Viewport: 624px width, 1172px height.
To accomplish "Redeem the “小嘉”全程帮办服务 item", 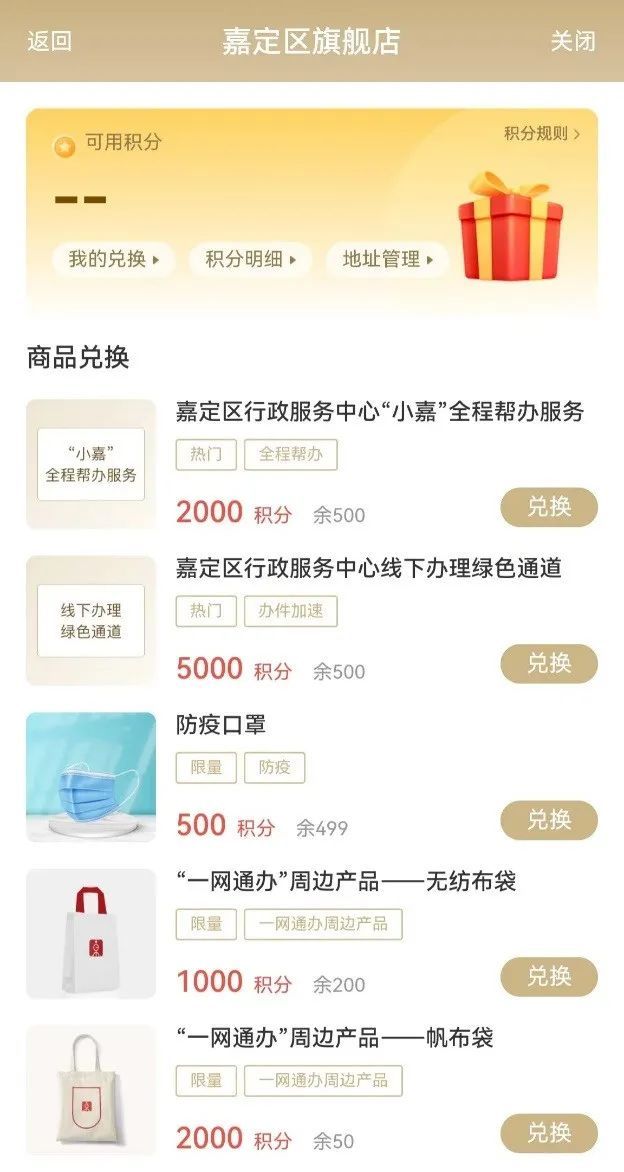I will coord(548,507).
